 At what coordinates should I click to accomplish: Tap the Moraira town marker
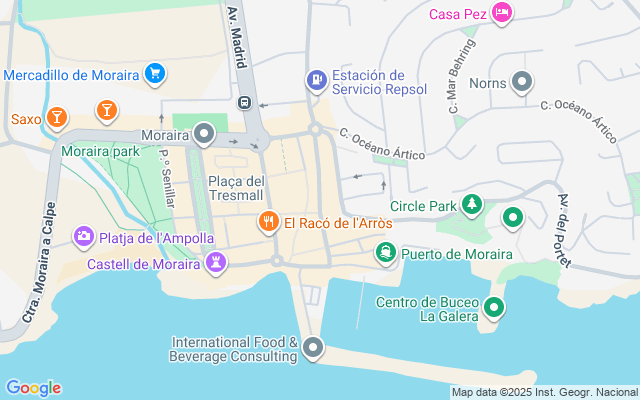(x=205, y=133)
